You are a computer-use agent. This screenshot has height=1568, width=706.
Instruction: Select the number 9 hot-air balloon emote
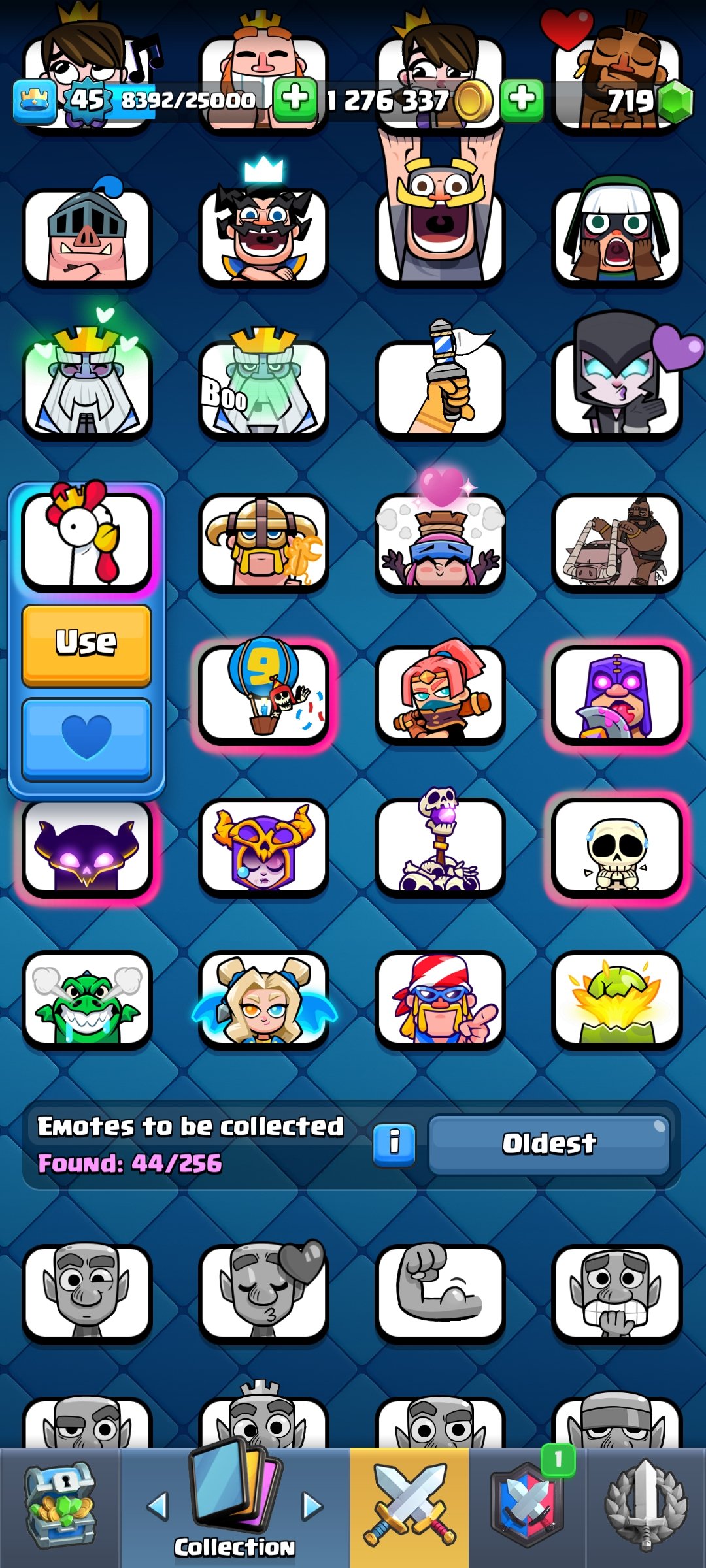(263, 694)
